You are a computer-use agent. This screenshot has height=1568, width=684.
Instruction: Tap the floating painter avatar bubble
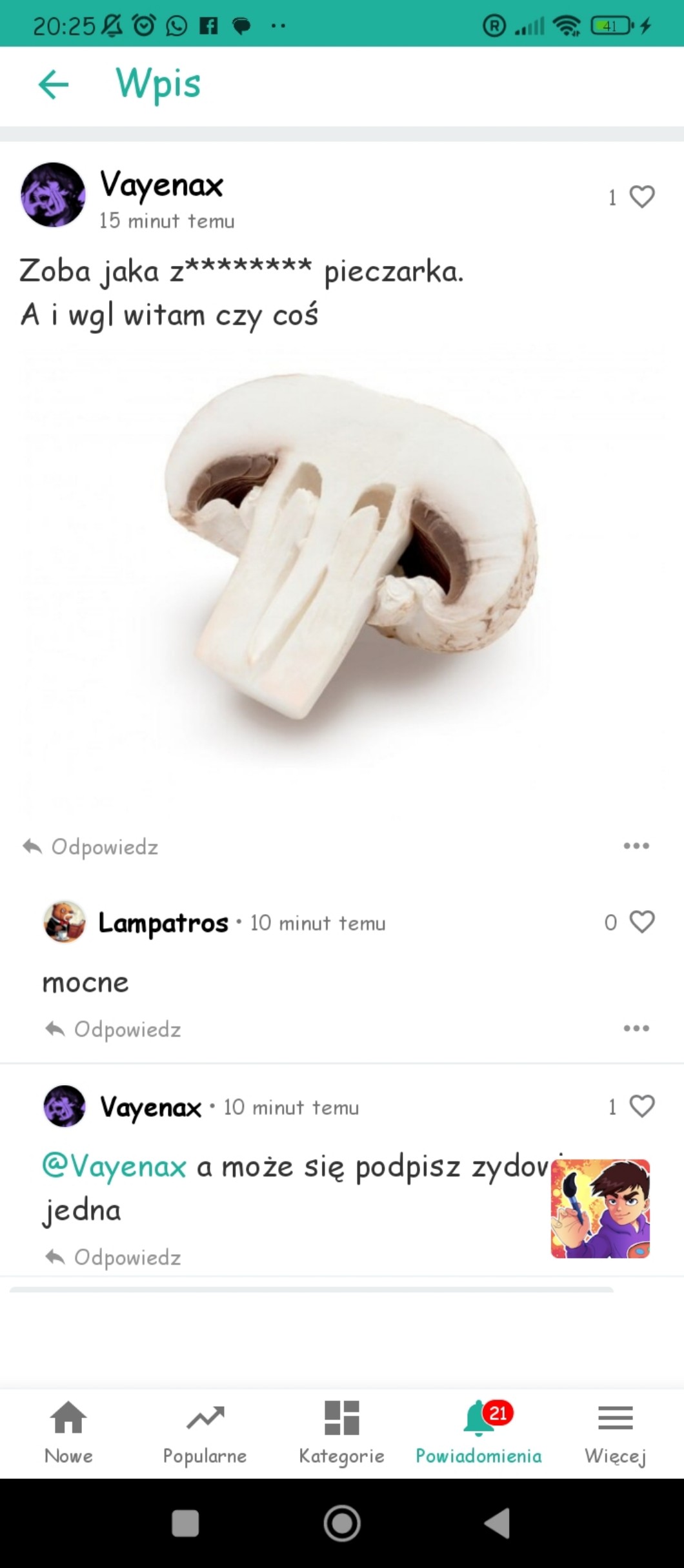click(x=600, y=1208)
